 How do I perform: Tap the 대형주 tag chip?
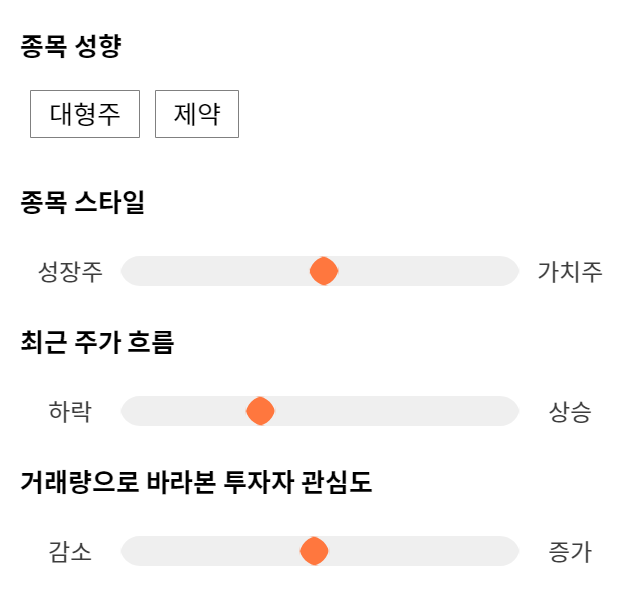[85, 114]
